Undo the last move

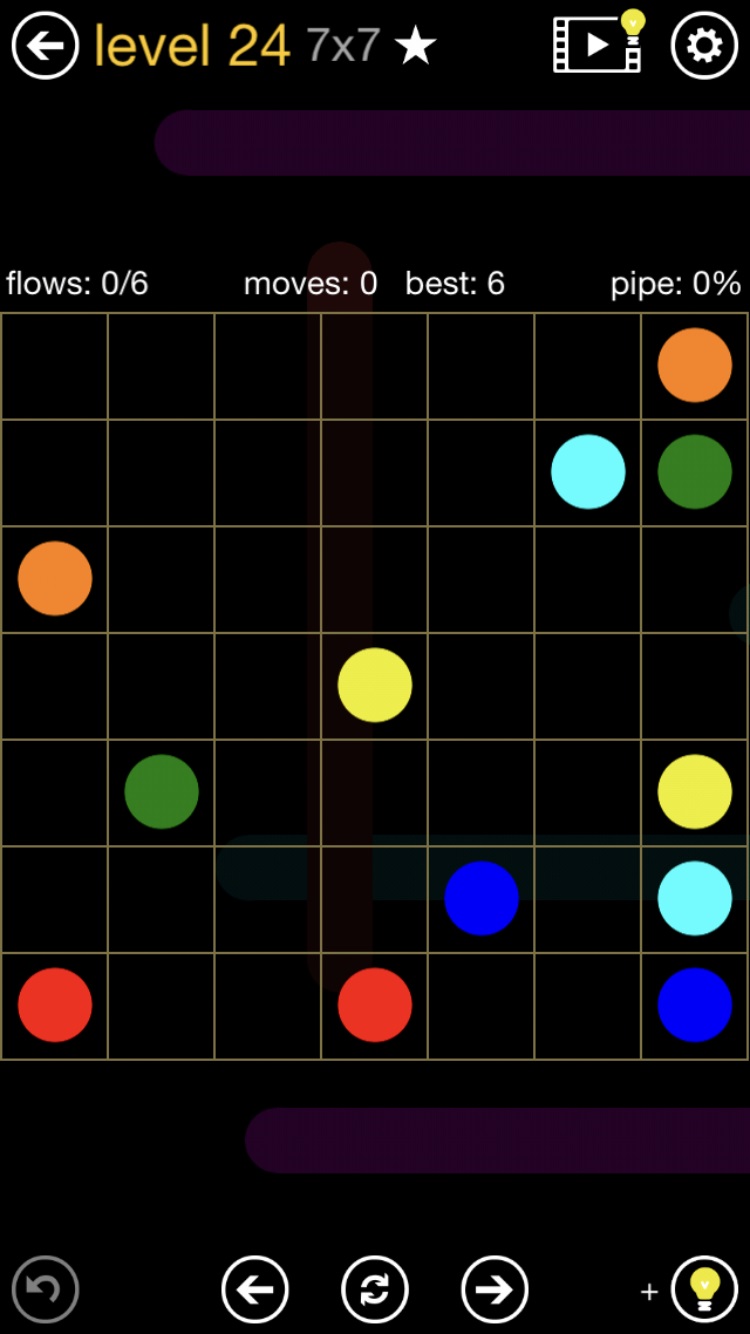(x=45, y=1289)
